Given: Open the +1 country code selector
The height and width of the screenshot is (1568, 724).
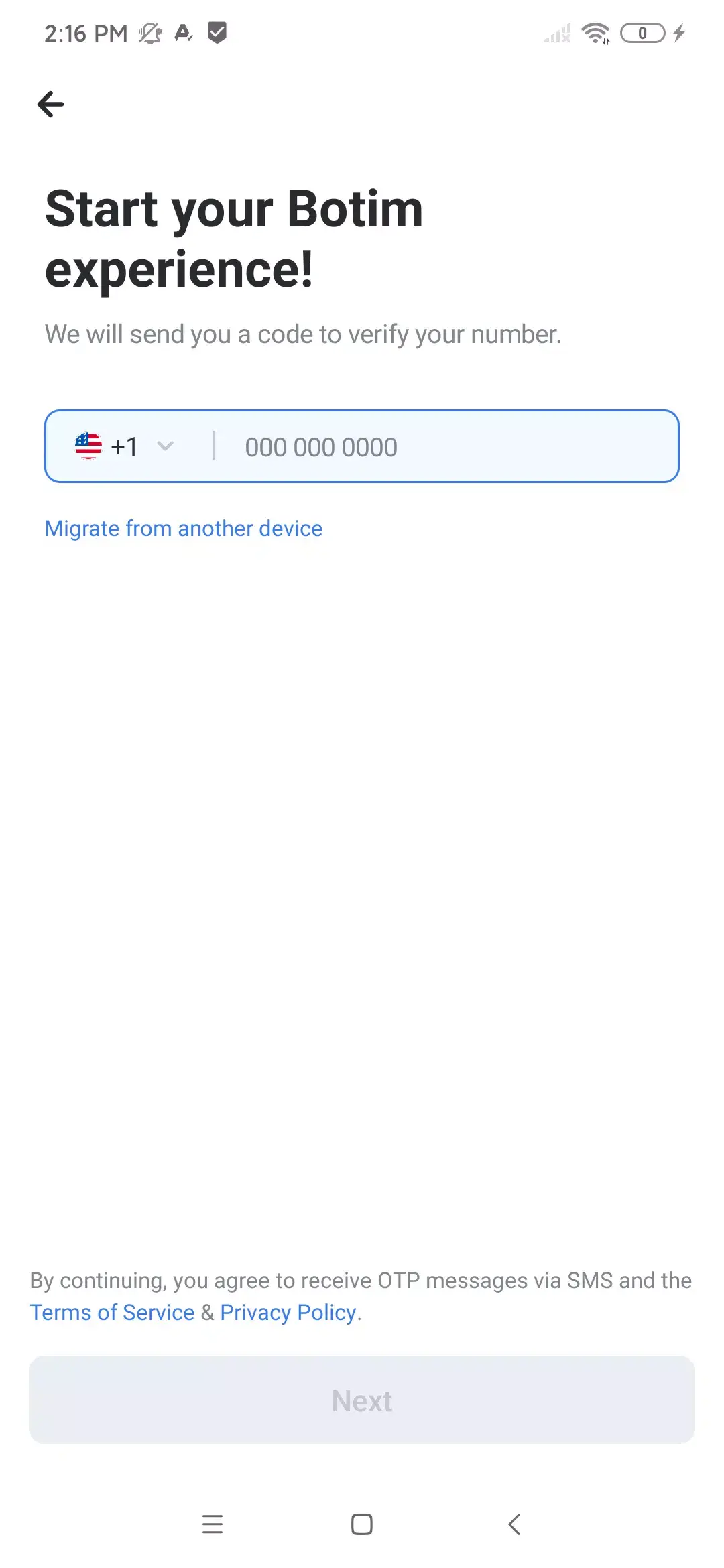Looking at the screenshot, I should [125, 446].
